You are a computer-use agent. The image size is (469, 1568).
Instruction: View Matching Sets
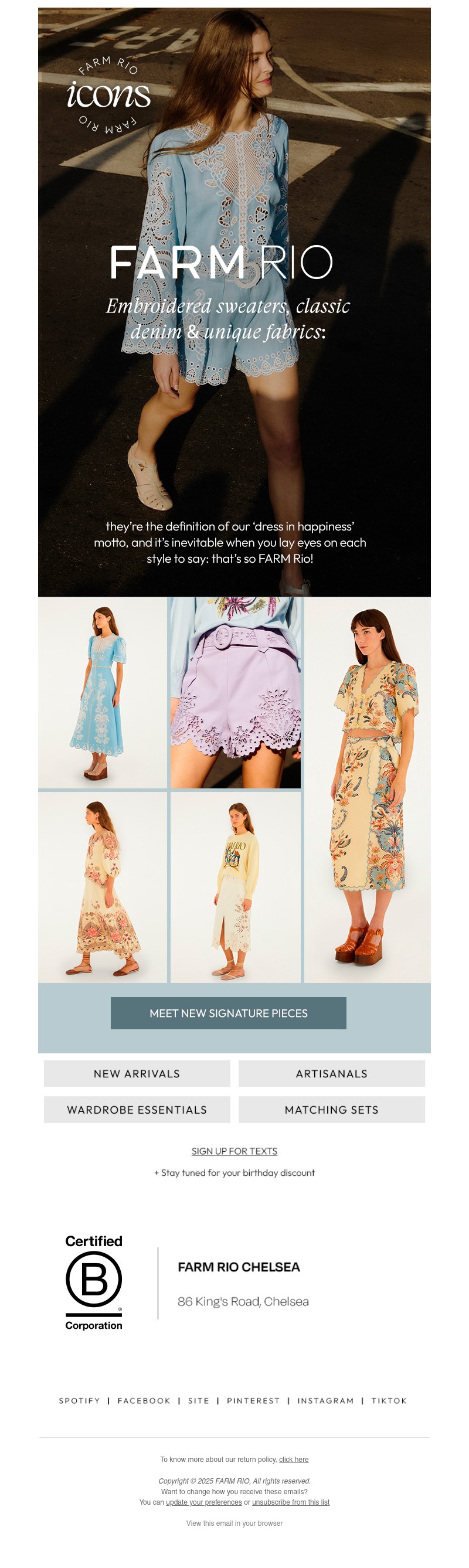[x=331, y=1109]
